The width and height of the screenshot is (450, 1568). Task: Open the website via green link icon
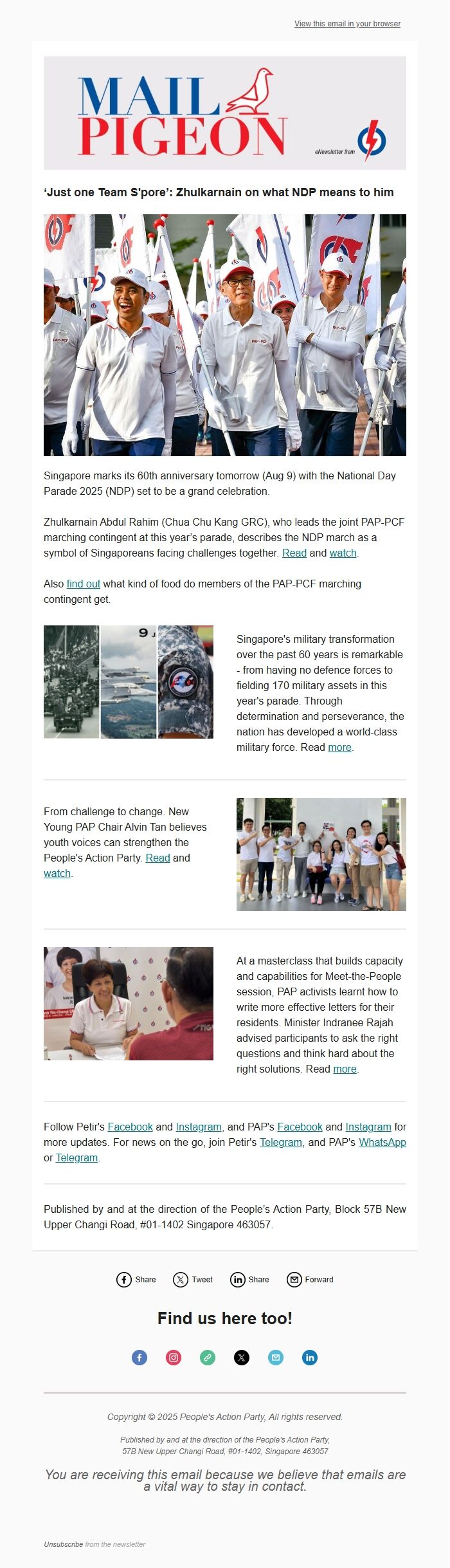[x=208, y=1357]
